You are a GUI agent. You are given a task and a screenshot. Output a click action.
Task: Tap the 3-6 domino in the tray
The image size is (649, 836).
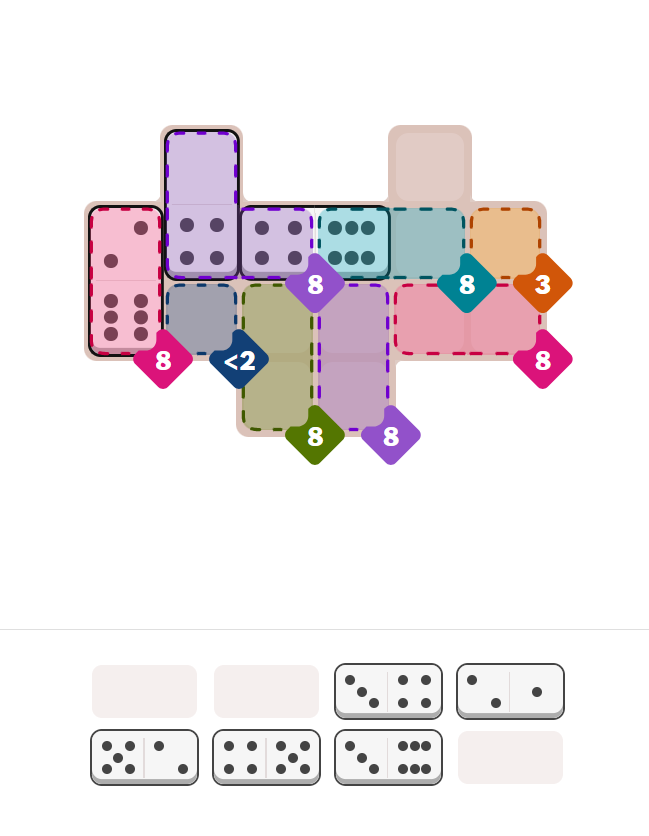tap(388, 757)
